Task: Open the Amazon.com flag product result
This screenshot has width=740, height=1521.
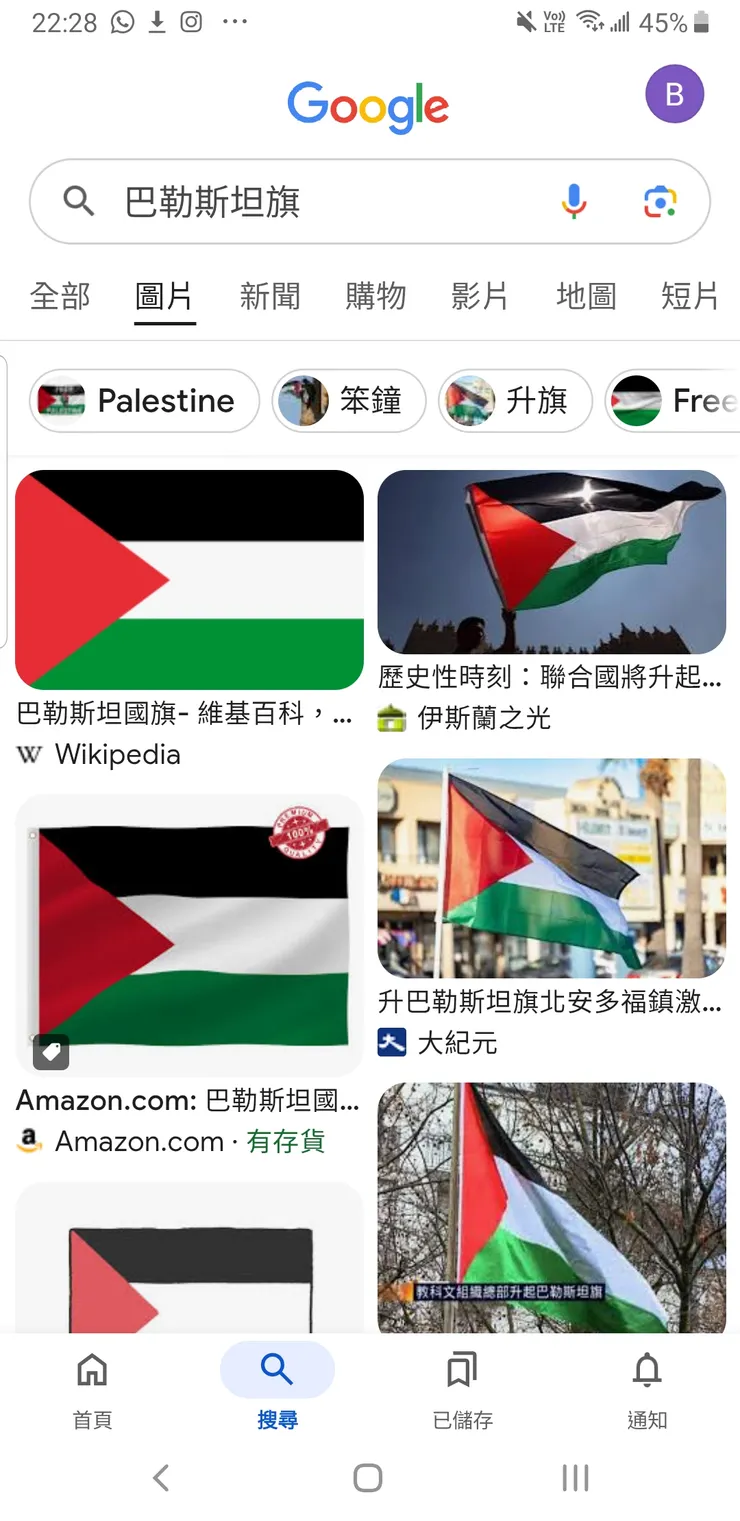Action: [189, 935]
